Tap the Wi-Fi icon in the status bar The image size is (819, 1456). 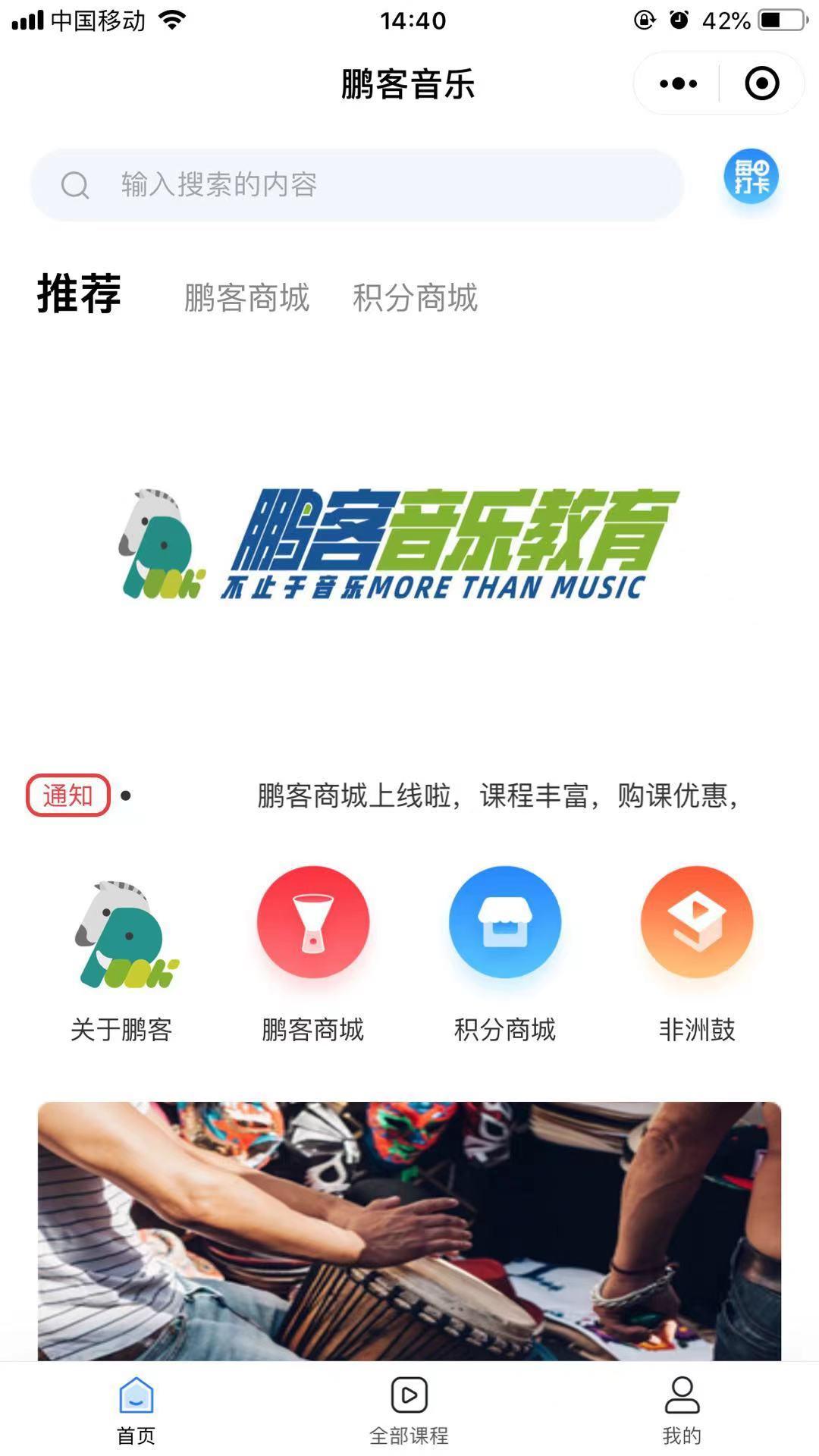[x=173, y=20]
